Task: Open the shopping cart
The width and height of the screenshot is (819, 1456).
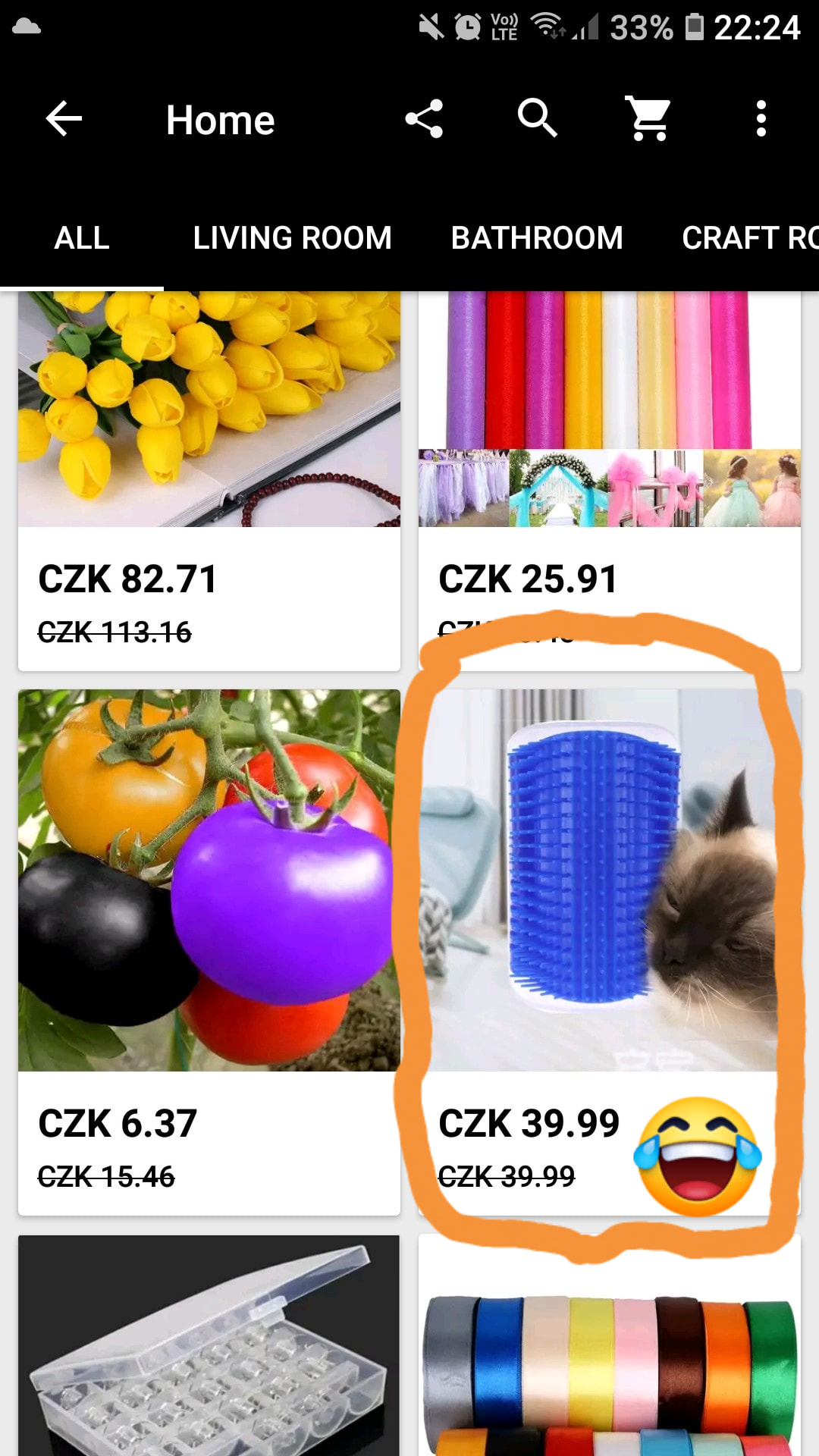Action: pyautogui.click(x=649, y=119)
